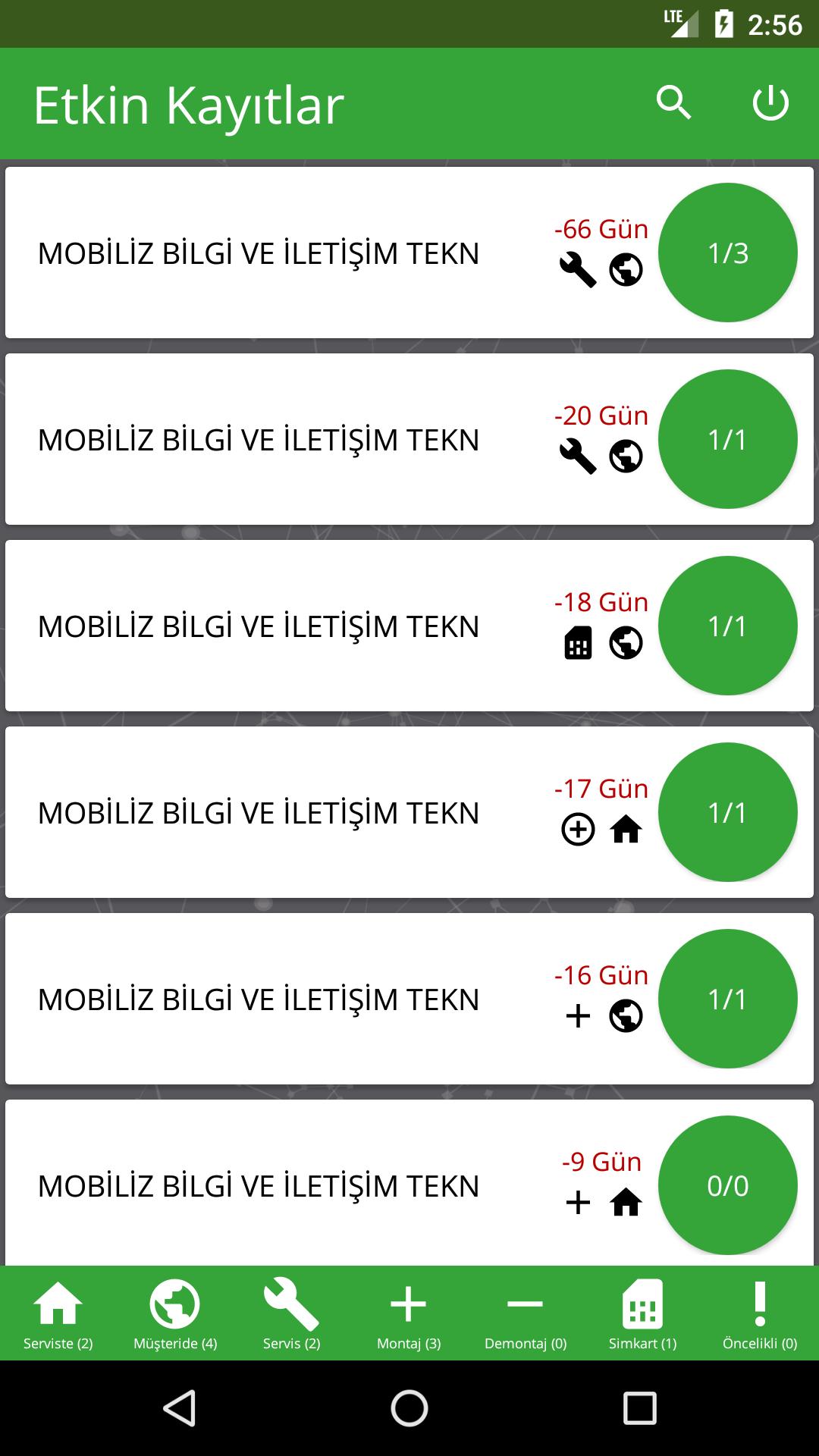Open the search icon in the app bar
This screenshot has width=819, height=1456.
point(673,102)
